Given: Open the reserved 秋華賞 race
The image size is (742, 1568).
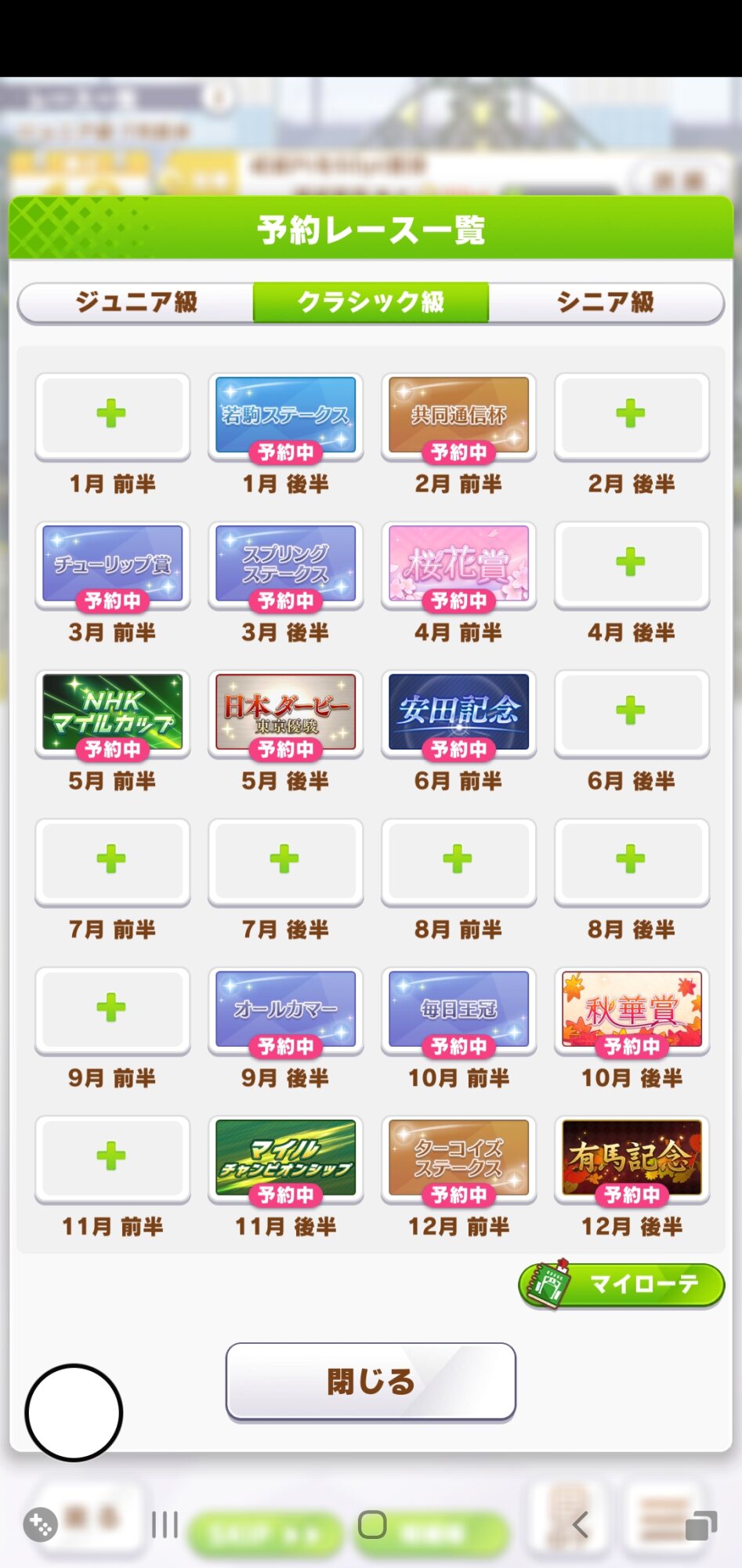Looking at the screenshot, I should 632,1010.
